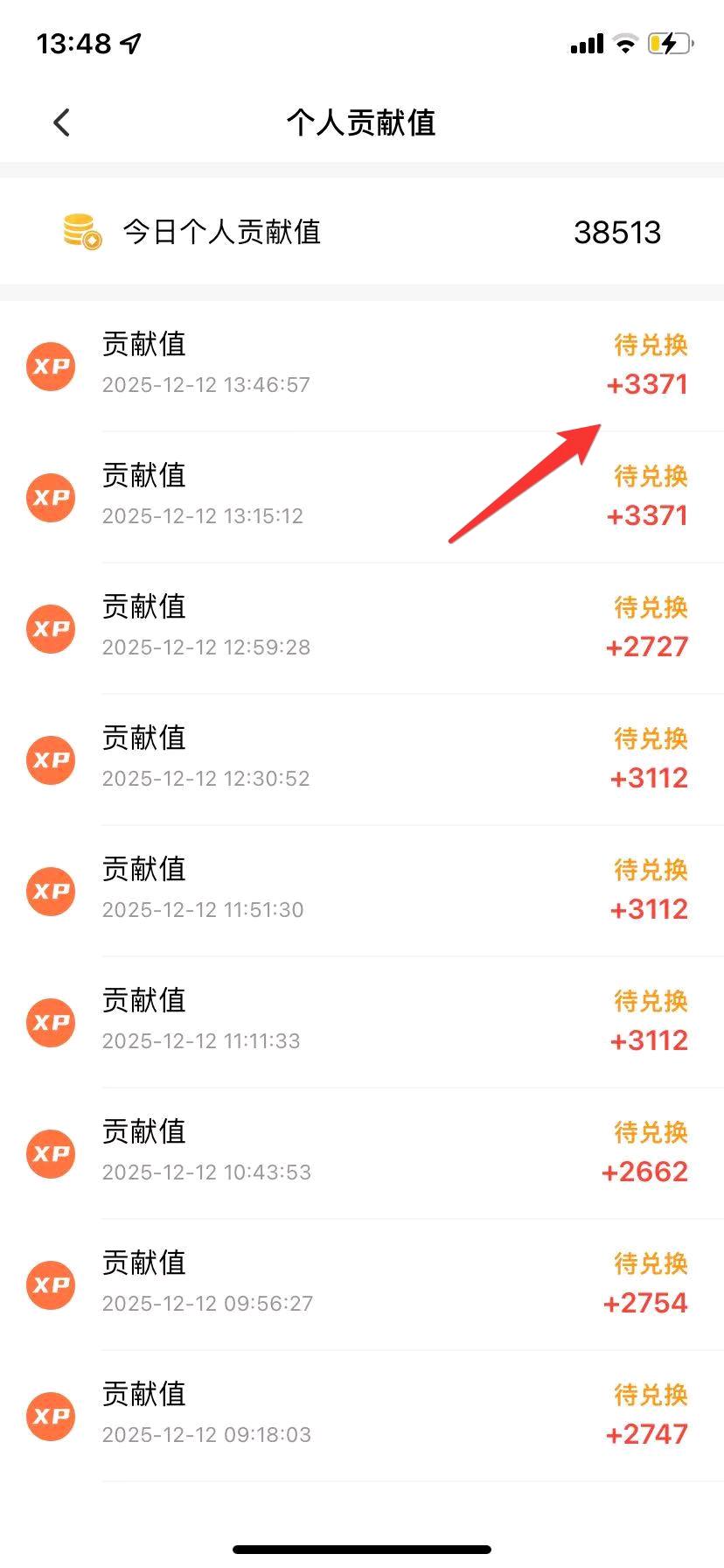Tap the Wi-Fi icon in status bar
This screenshot has width=724, height=1568.
pos(624,43)
